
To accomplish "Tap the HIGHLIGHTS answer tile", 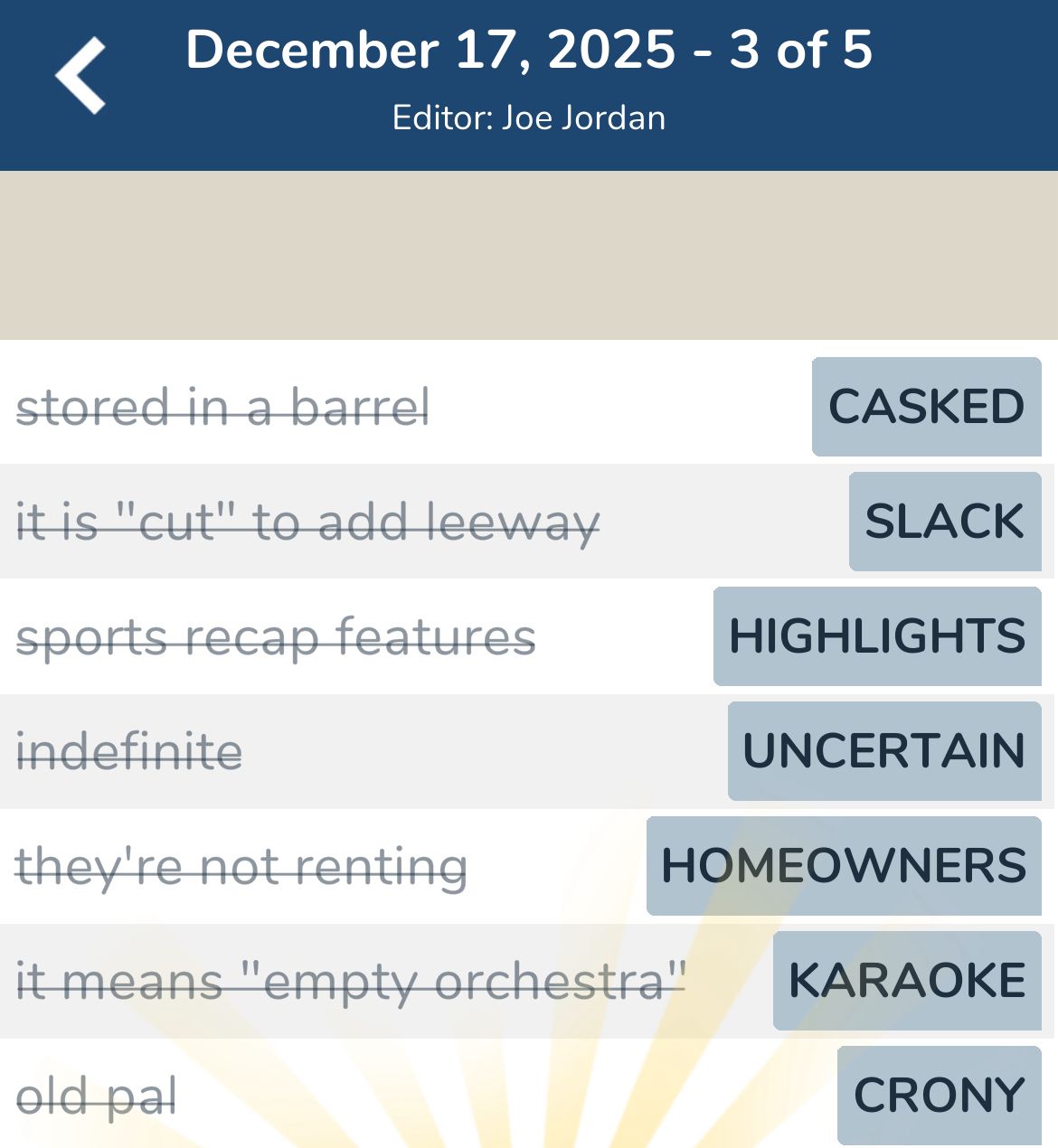I will click(875, 636).
